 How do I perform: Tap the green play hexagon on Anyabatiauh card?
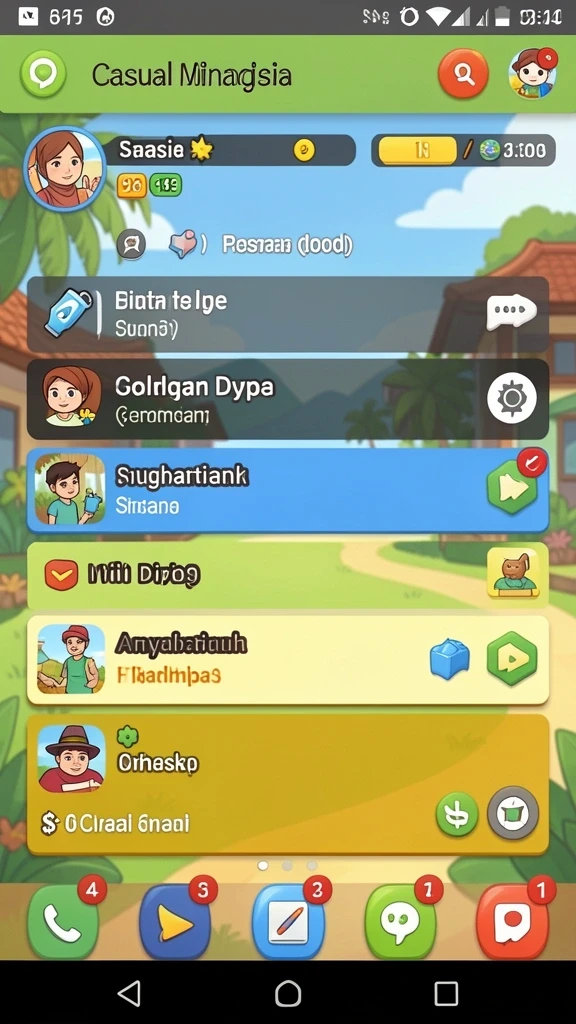pyautogui.click(x=512, y=658)
